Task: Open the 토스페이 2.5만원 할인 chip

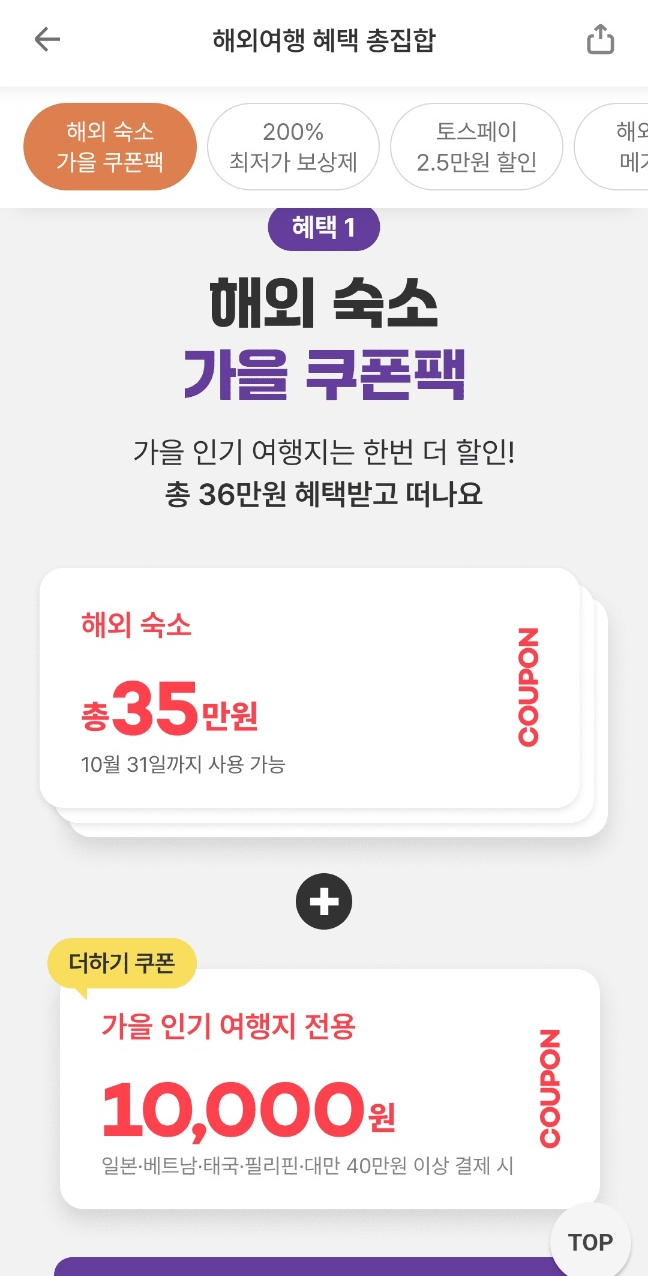Action: click(476, 146)
